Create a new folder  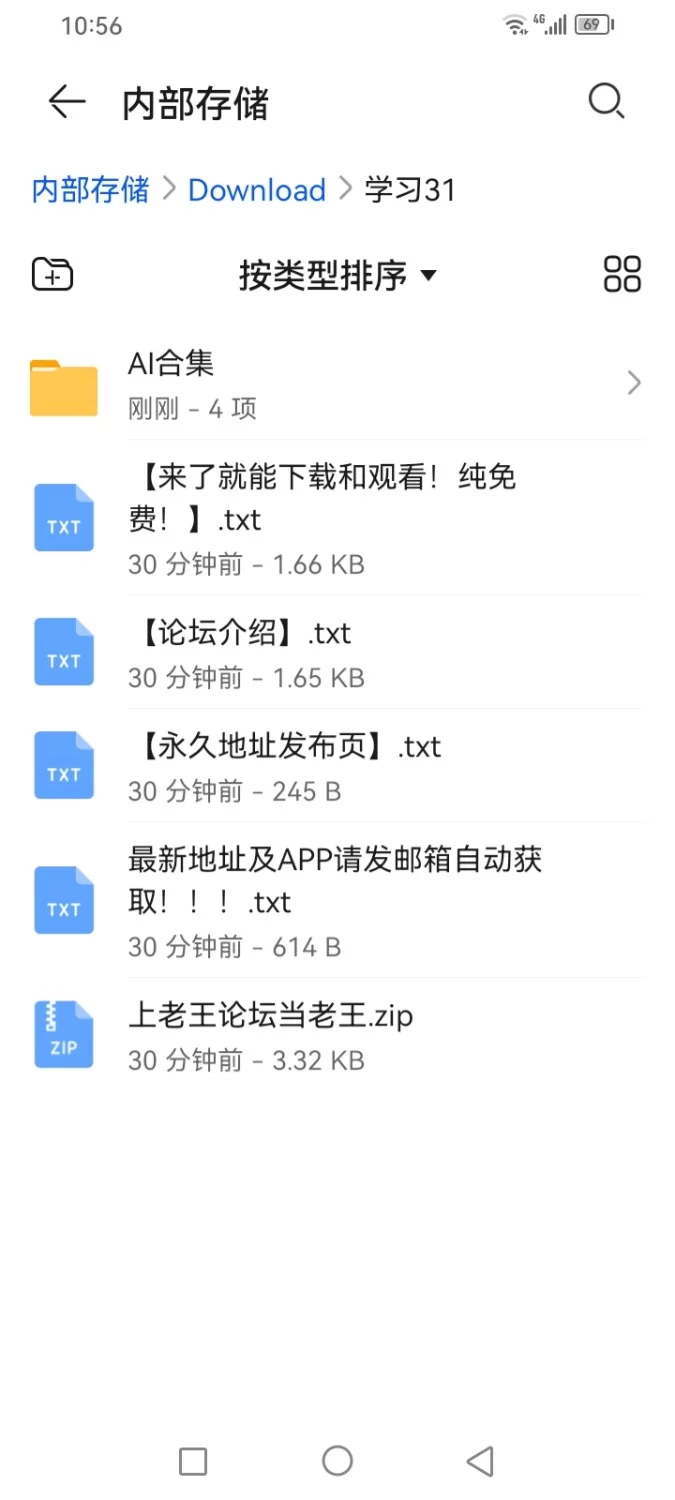(x=52, y=274)
